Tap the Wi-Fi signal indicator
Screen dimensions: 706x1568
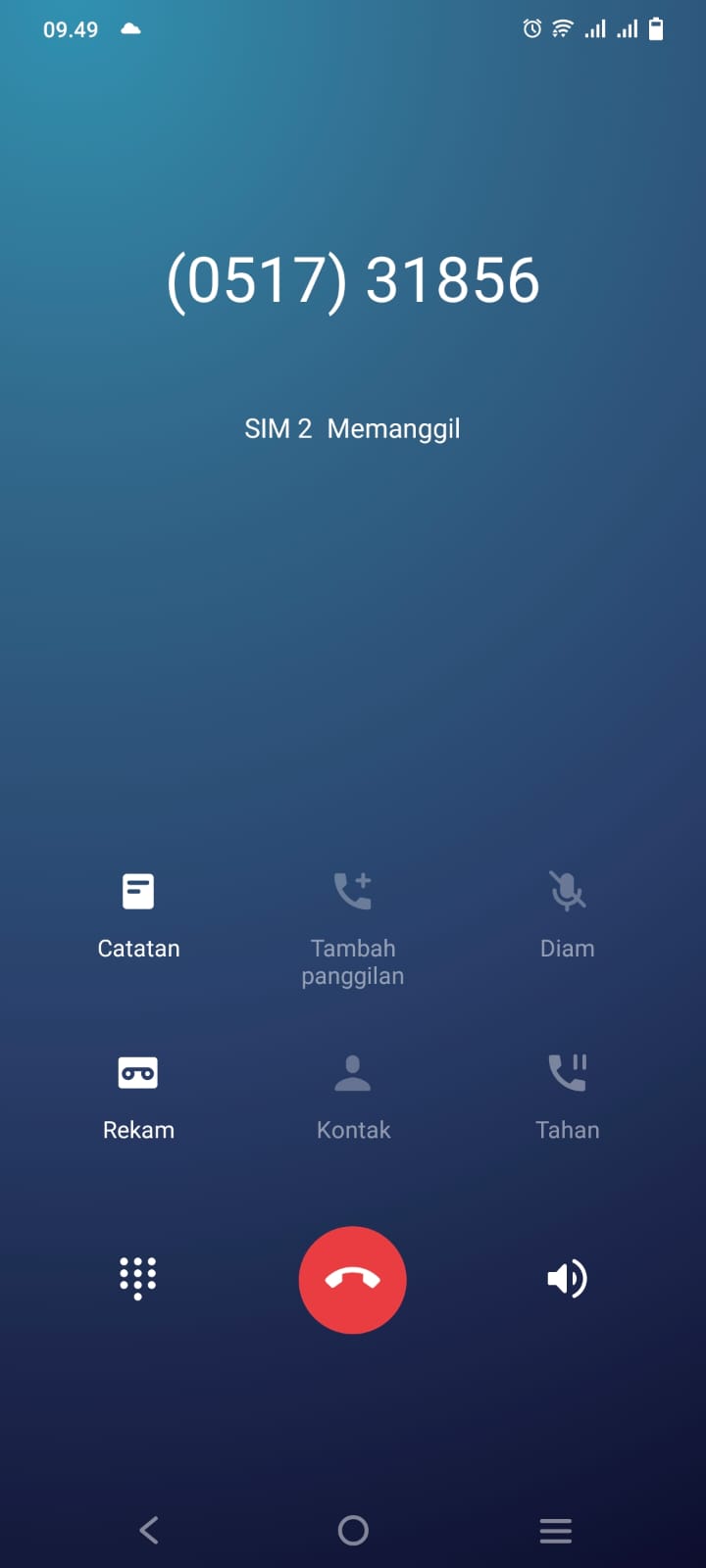point(560,29)
